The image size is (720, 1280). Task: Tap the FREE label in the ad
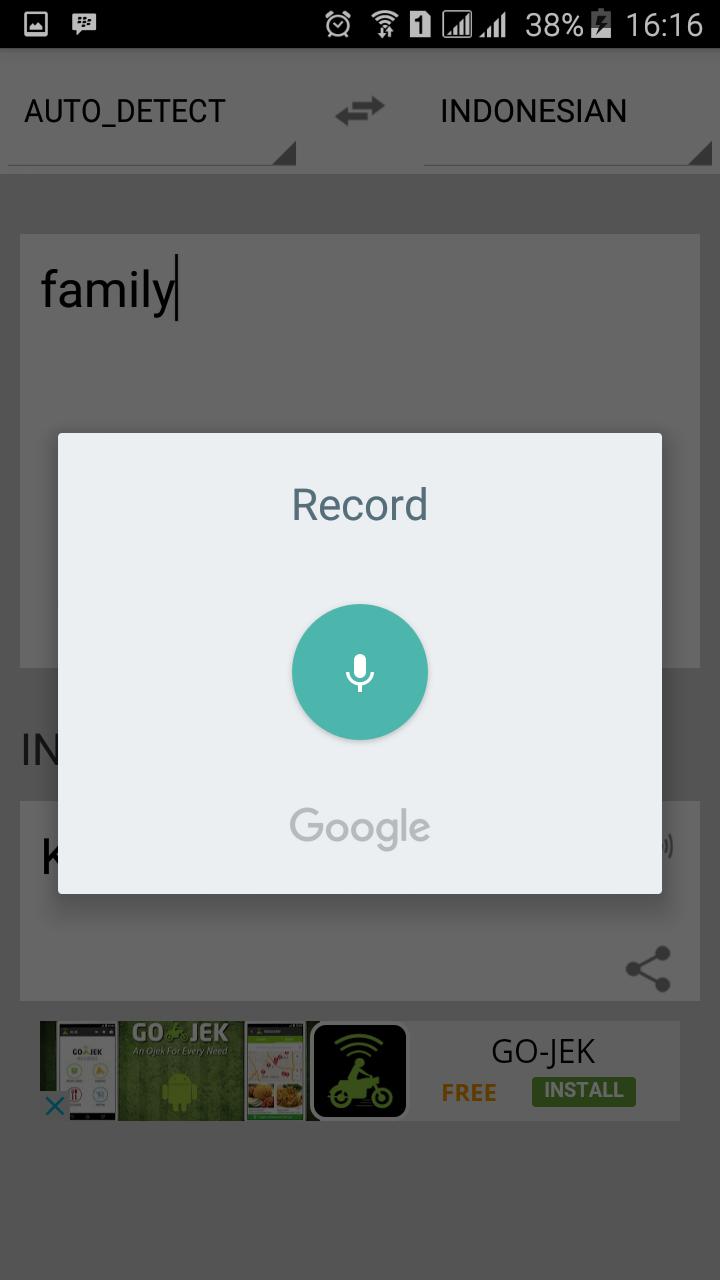[468, 1092]
